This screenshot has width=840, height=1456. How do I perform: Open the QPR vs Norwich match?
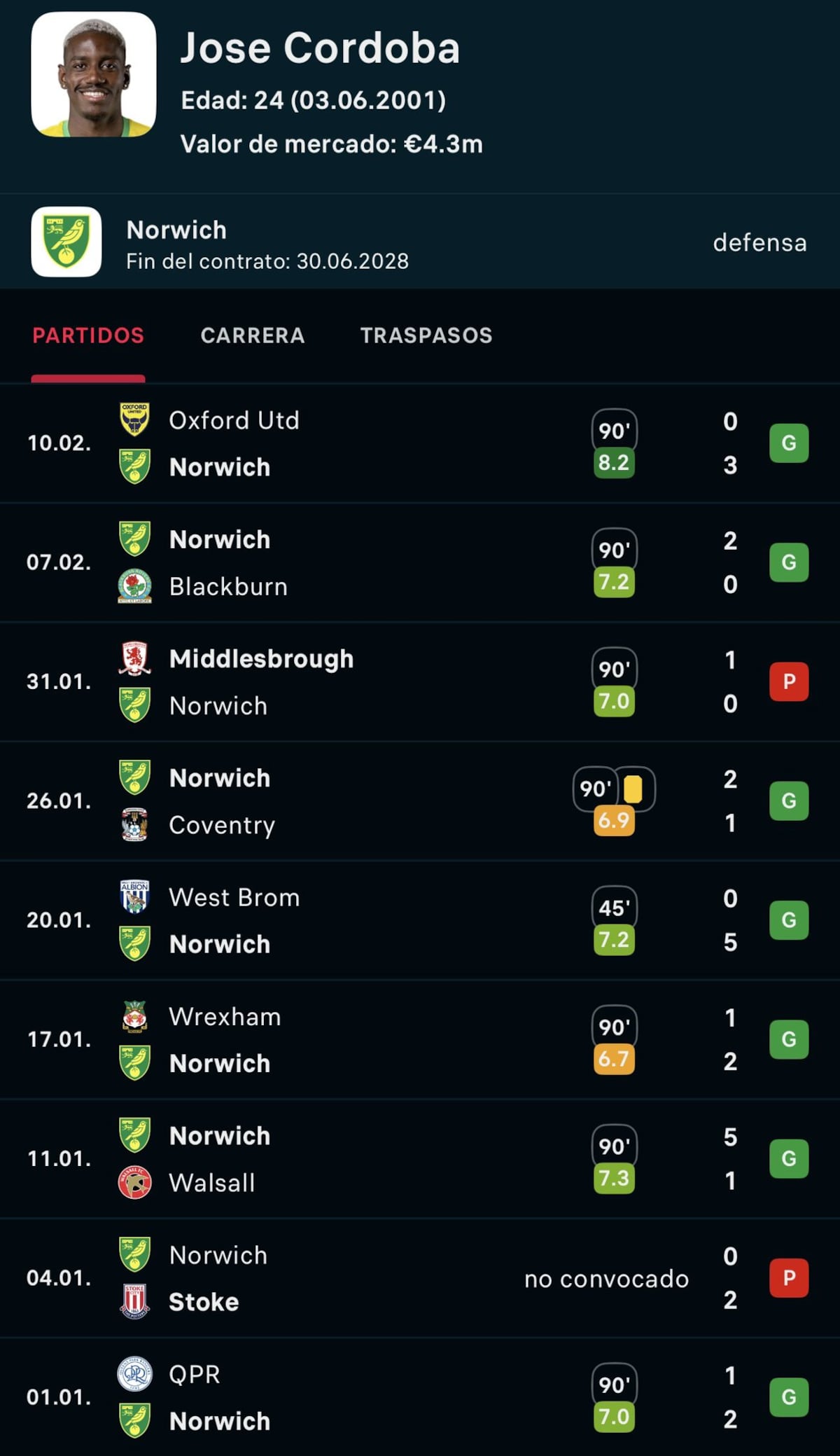(x=420, y=1396)
